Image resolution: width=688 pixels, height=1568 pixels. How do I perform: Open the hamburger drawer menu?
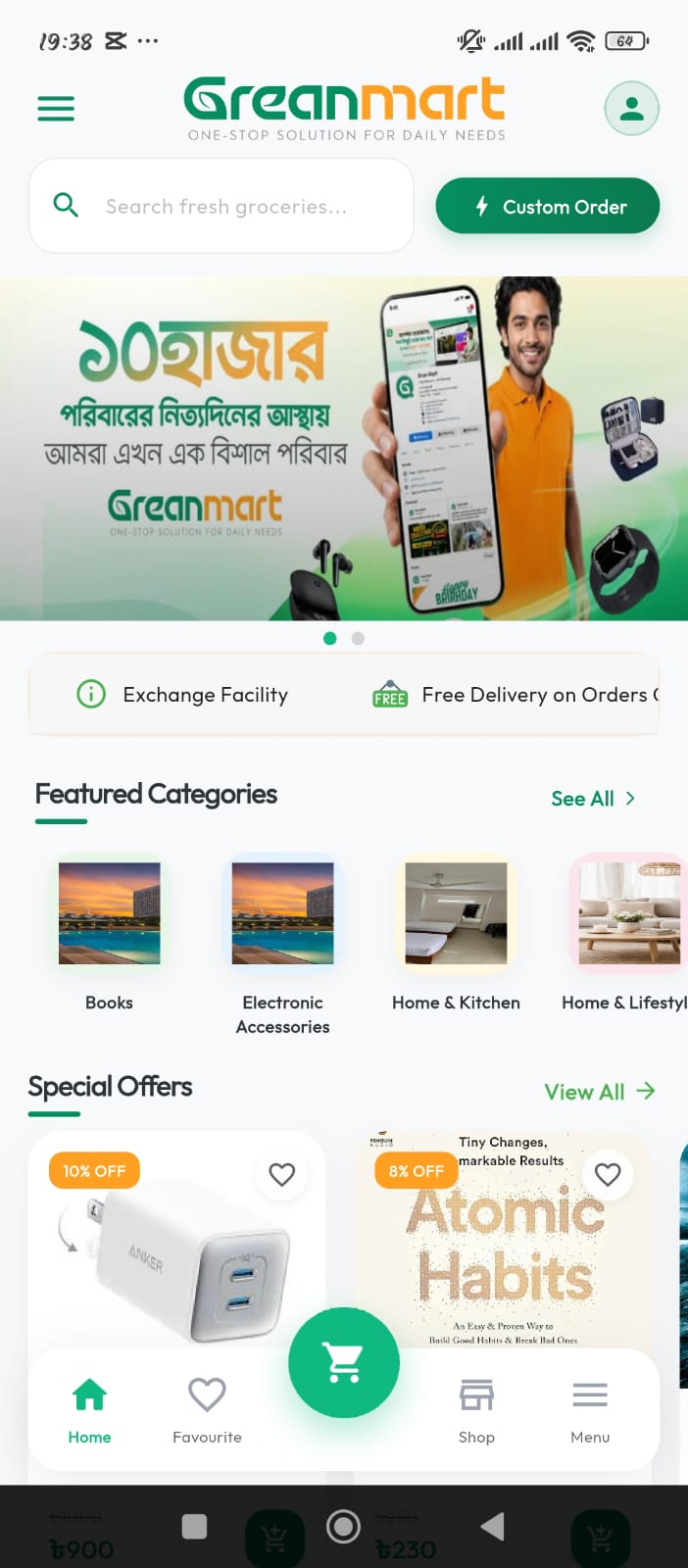pos(56,108)
